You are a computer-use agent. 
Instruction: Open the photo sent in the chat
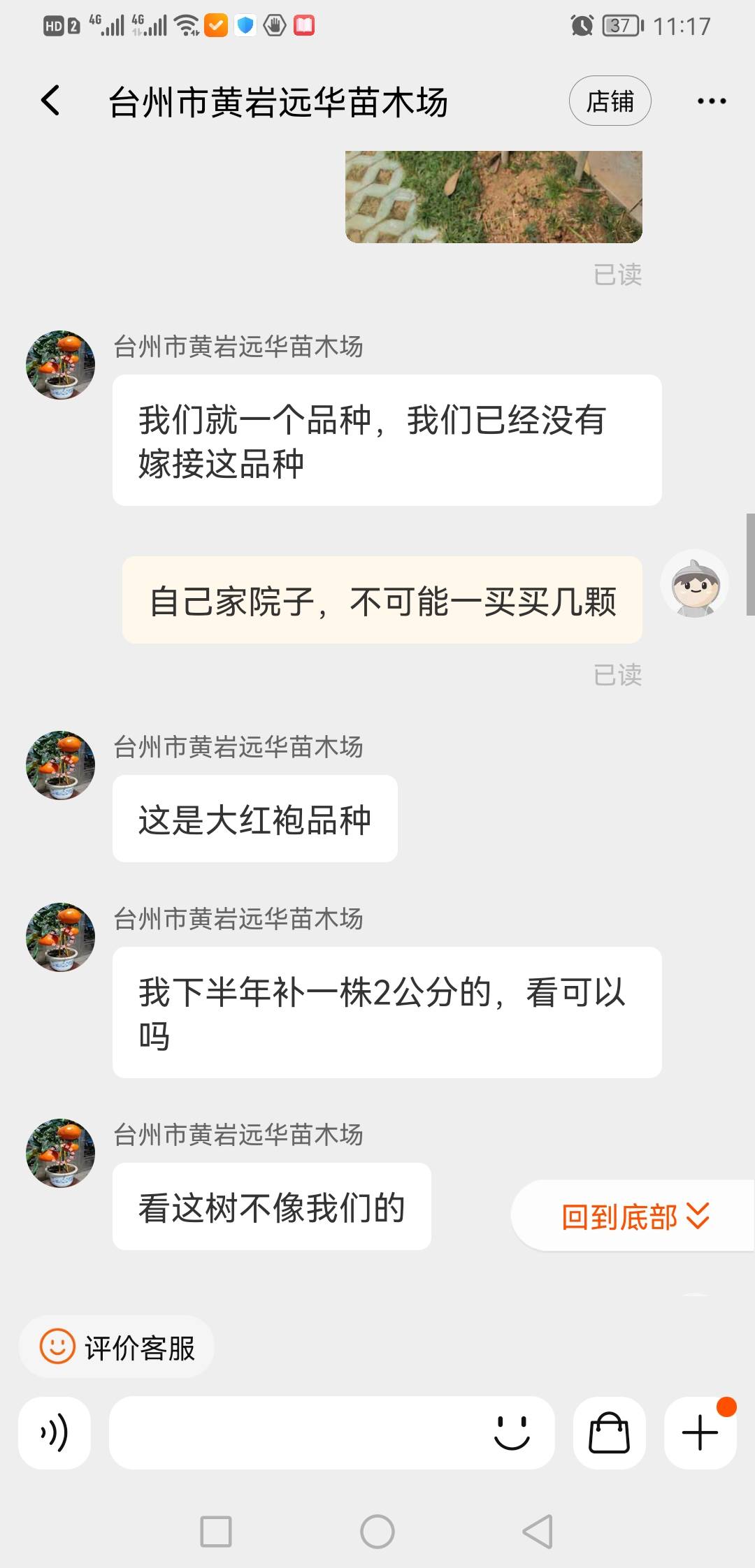(494, 196)
